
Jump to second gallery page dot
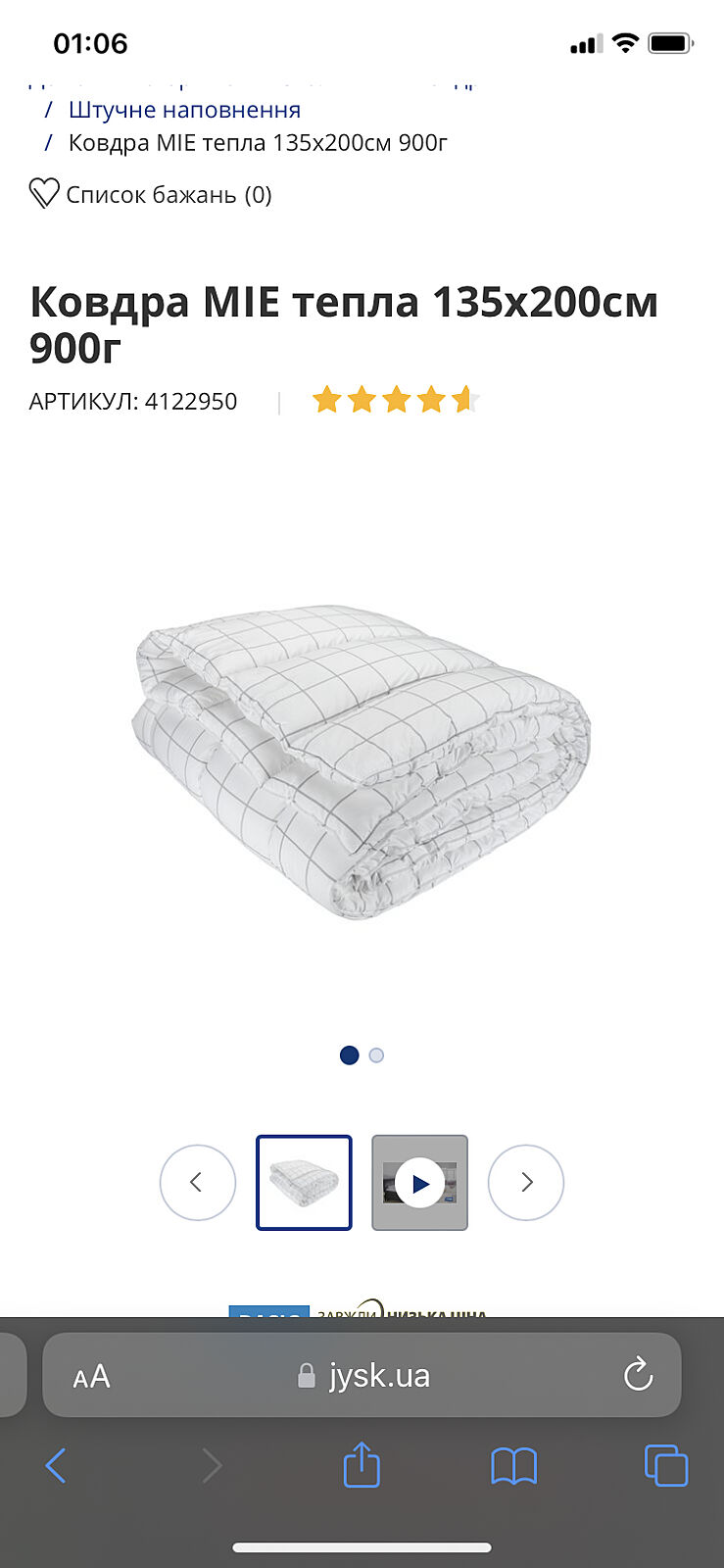(376, 1055)
